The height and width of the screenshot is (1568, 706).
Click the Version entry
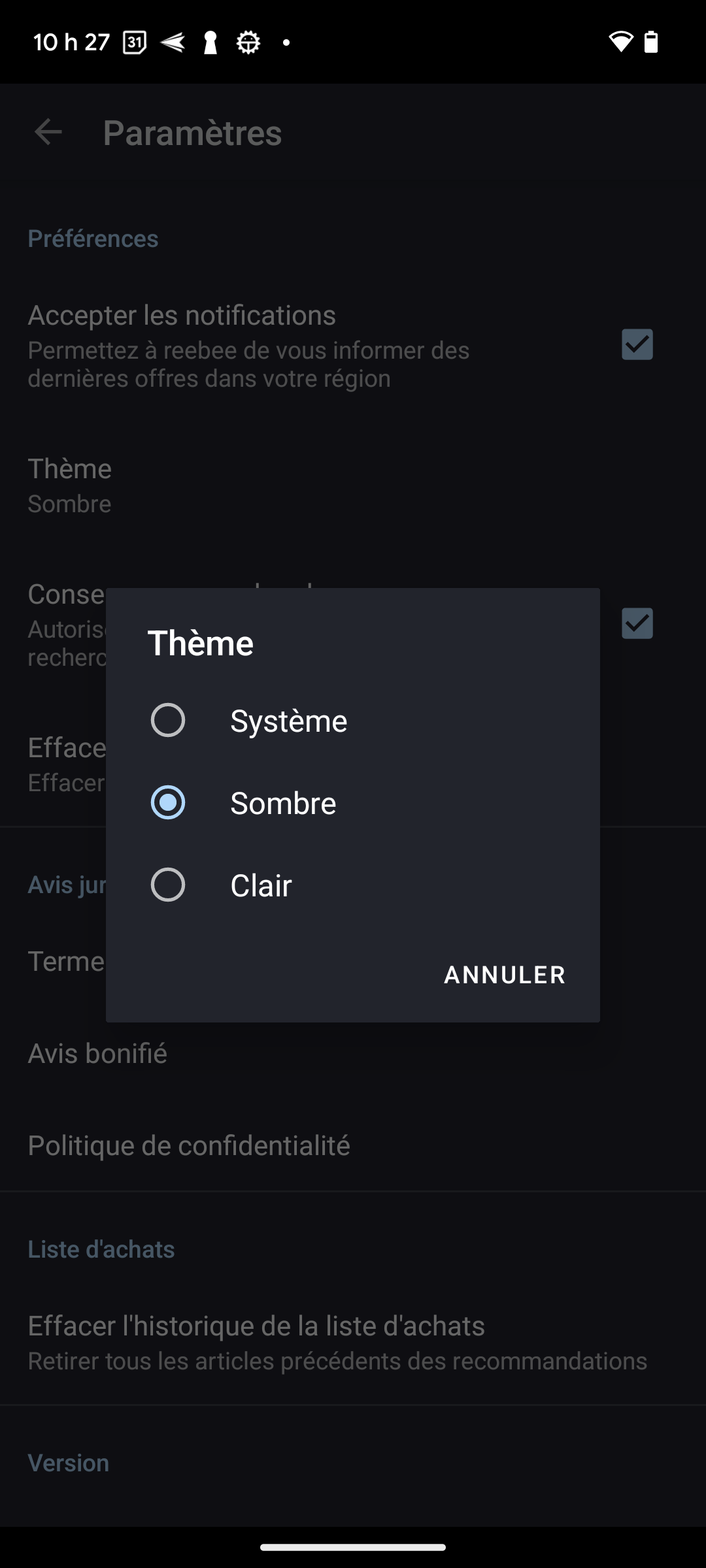tap(68, 1462)
